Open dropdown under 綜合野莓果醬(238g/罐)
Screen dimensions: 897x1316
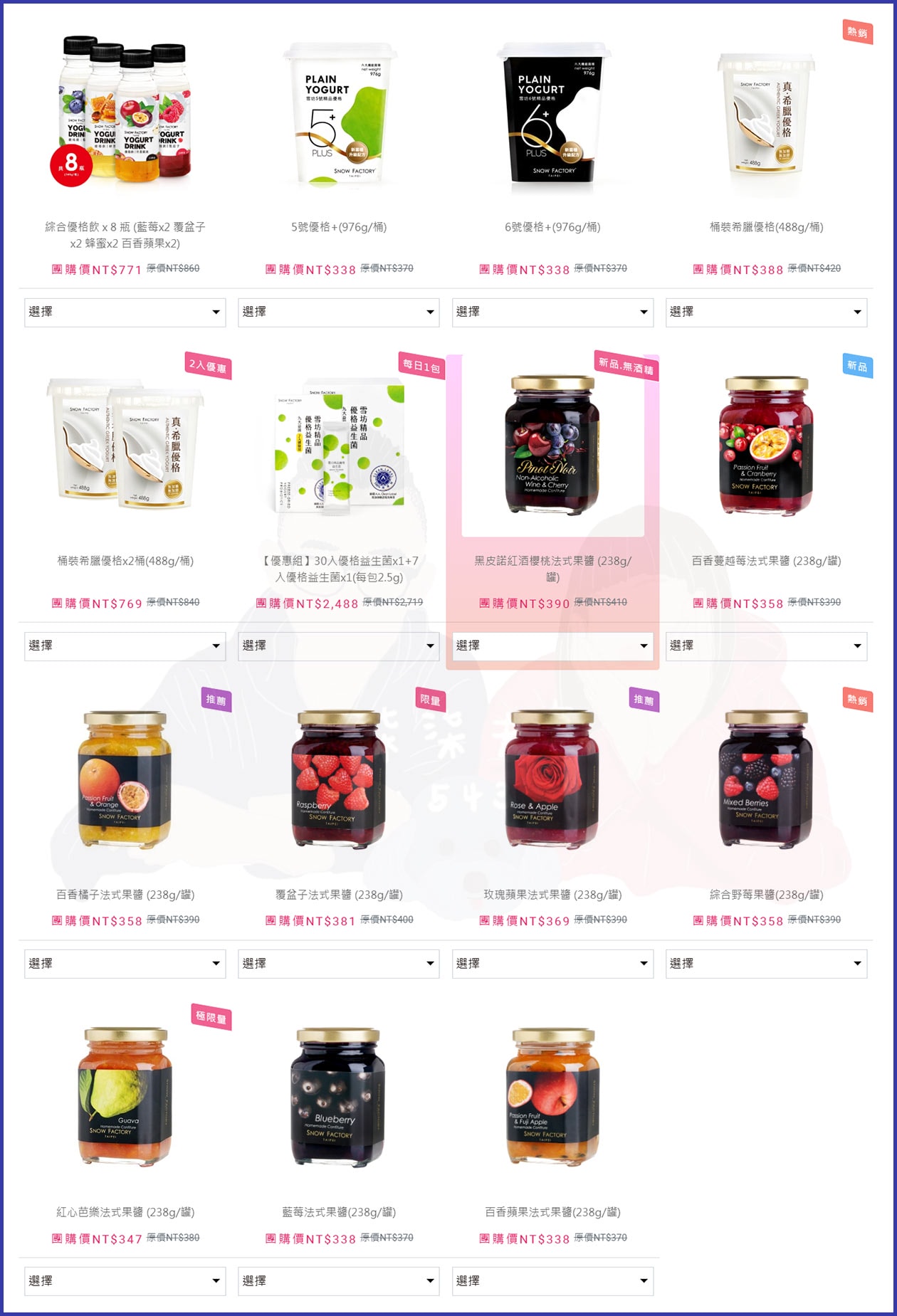[x=766, y=964]
